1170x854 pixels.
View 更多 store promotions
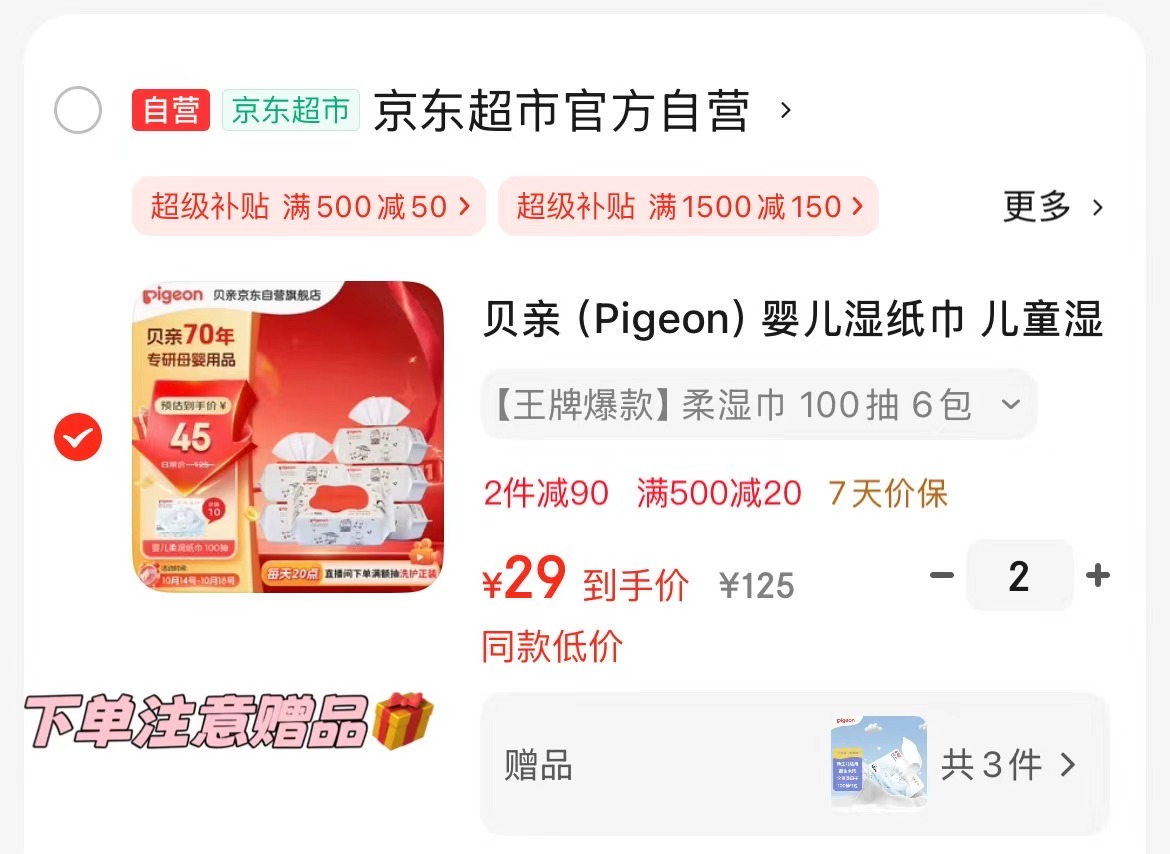coord(1052,207)
